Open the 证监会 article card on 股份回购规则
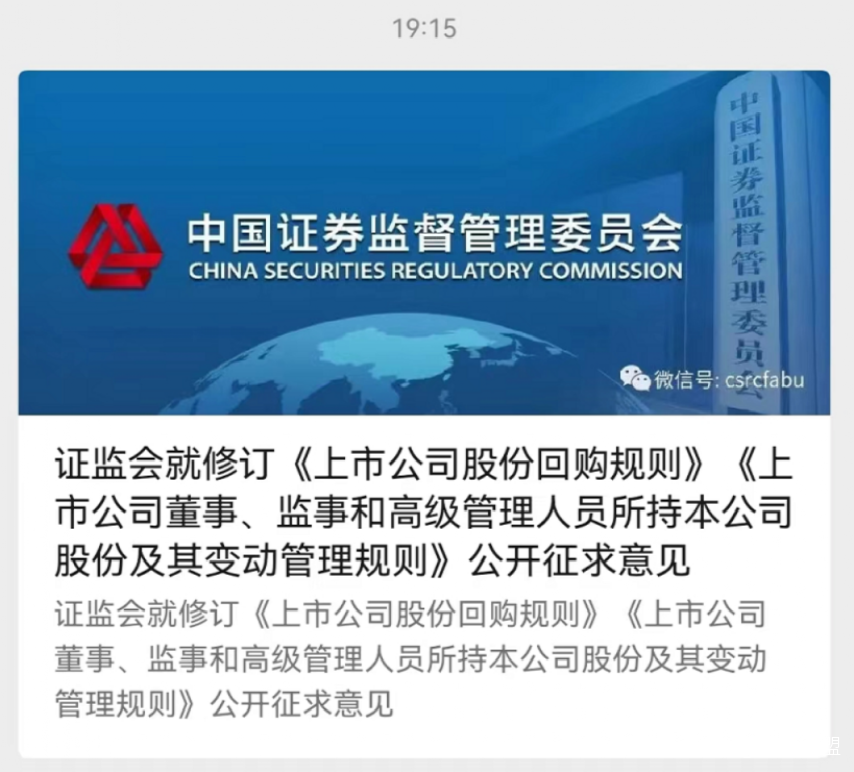The image size is (854, 772). [424, 414]
